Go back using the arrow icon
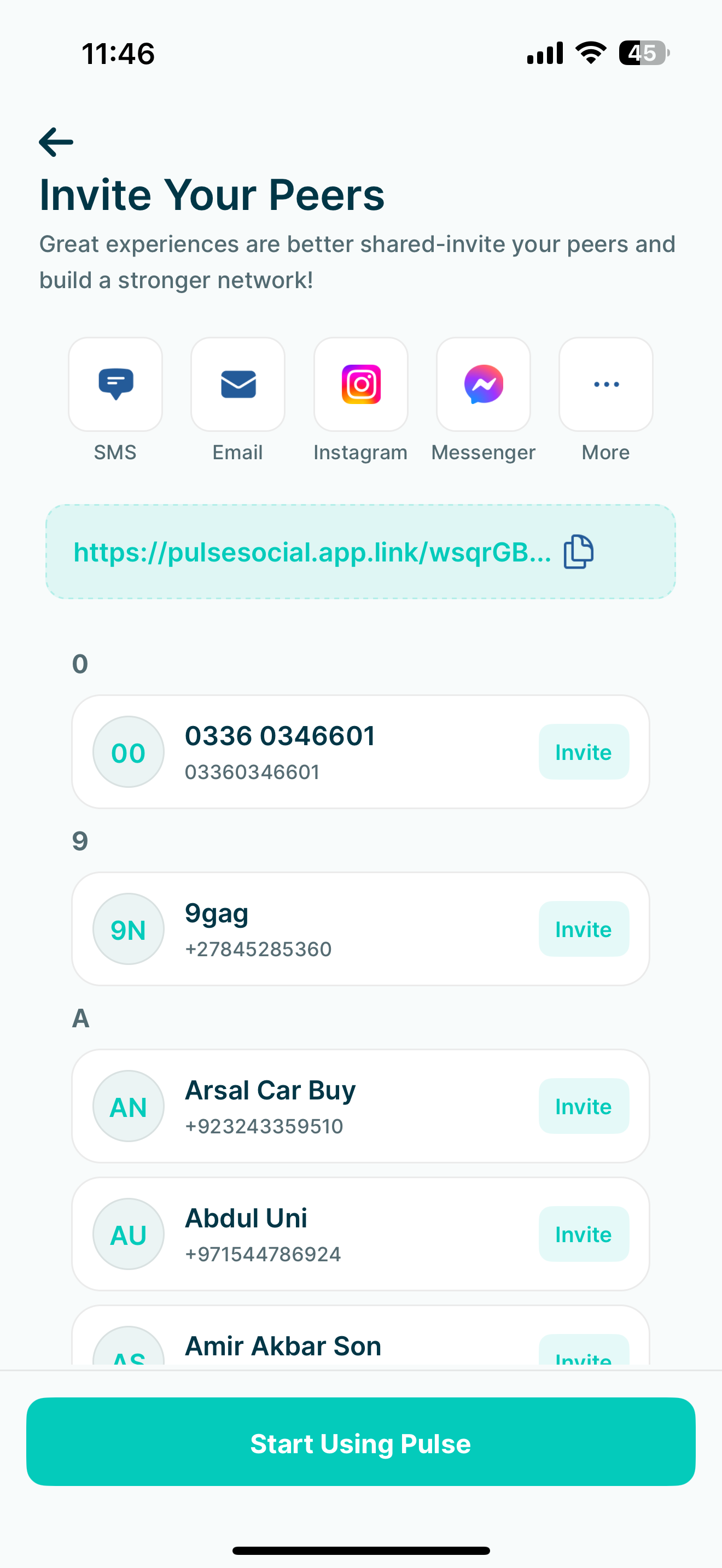Viewport: 722px width, 1568px height. click(56, 142)
